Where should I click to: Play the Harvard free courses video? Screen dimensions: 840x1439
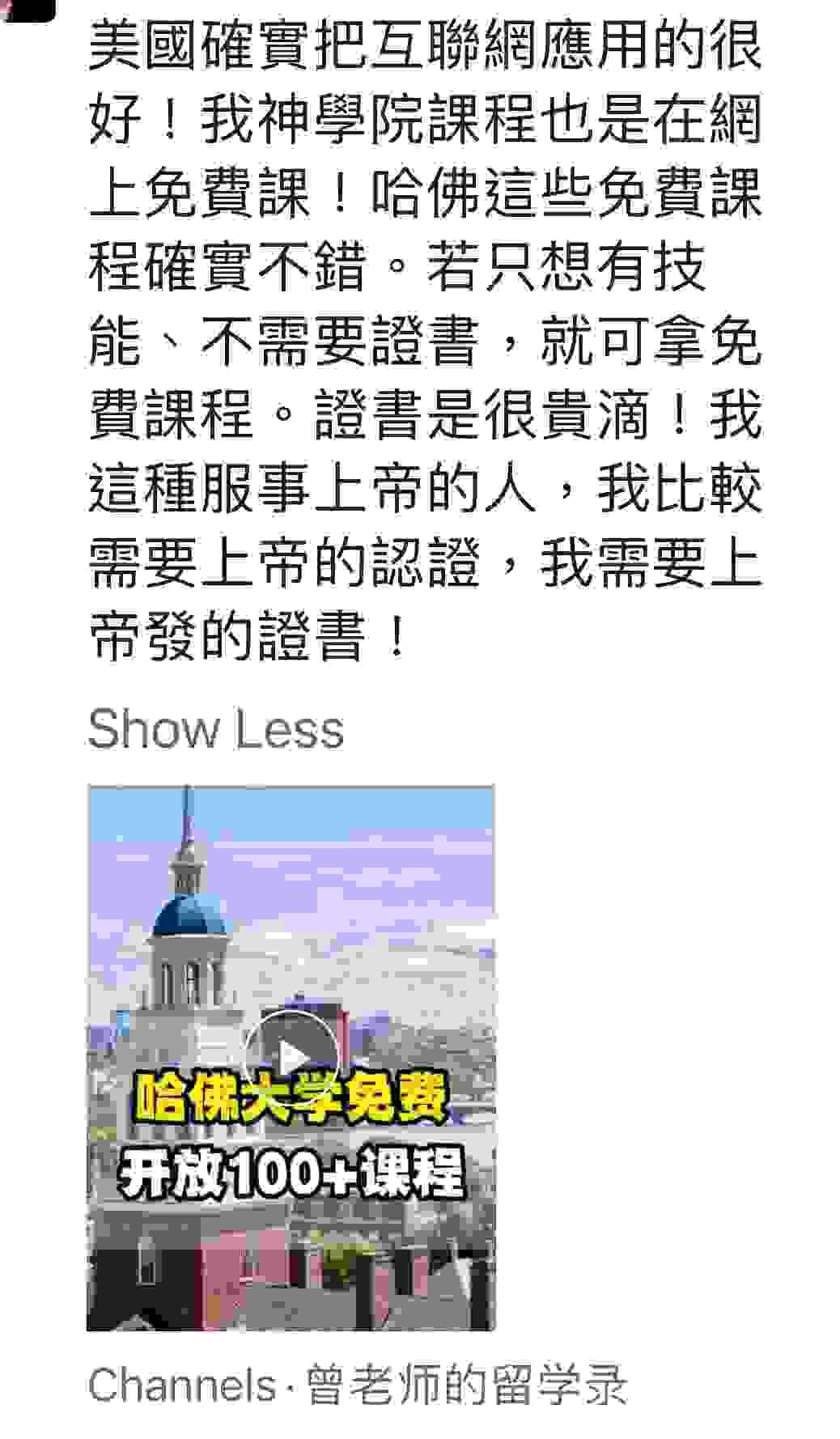(x=291, y=1055)
